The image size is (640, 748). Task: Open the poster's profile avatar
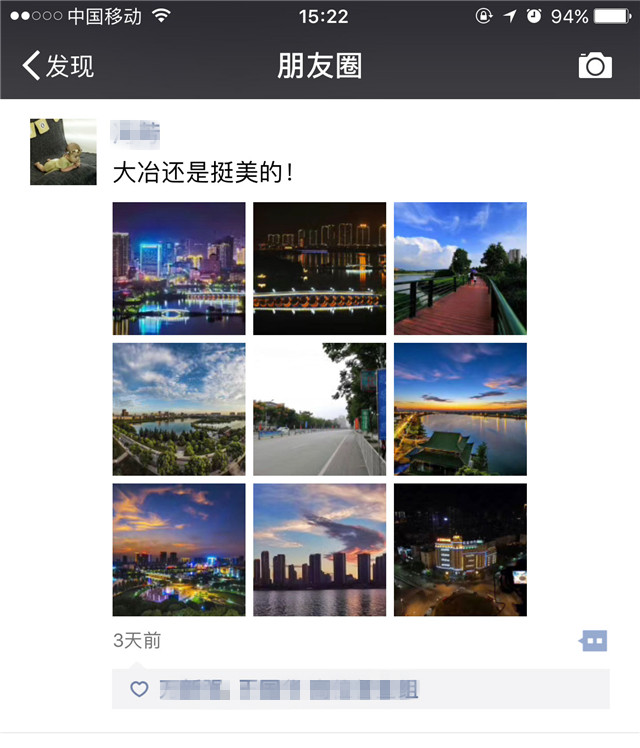(x=63, y=152)
